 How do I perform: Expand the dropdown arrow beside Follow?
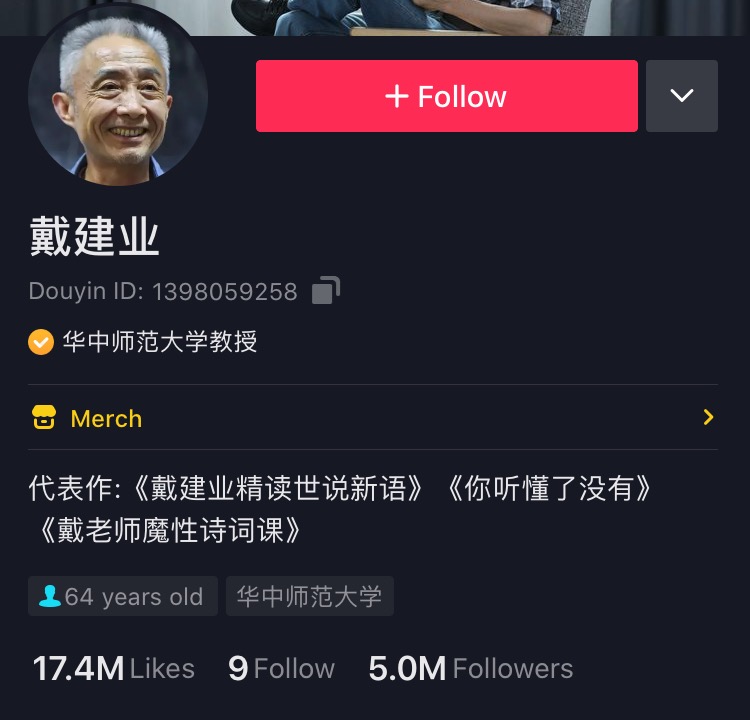tap(682, 96)
